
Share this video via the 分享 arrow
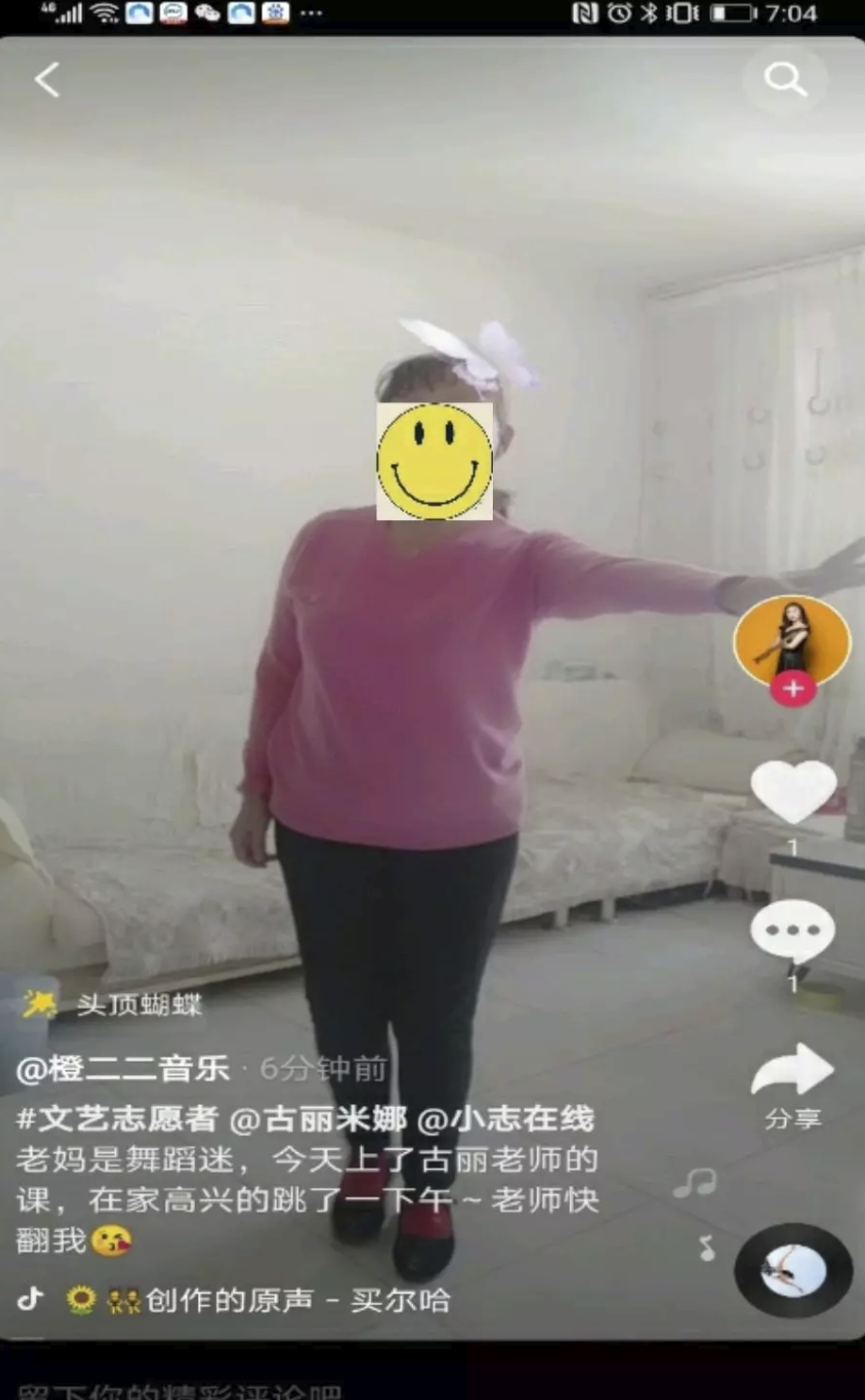[x=792, y=1074]
